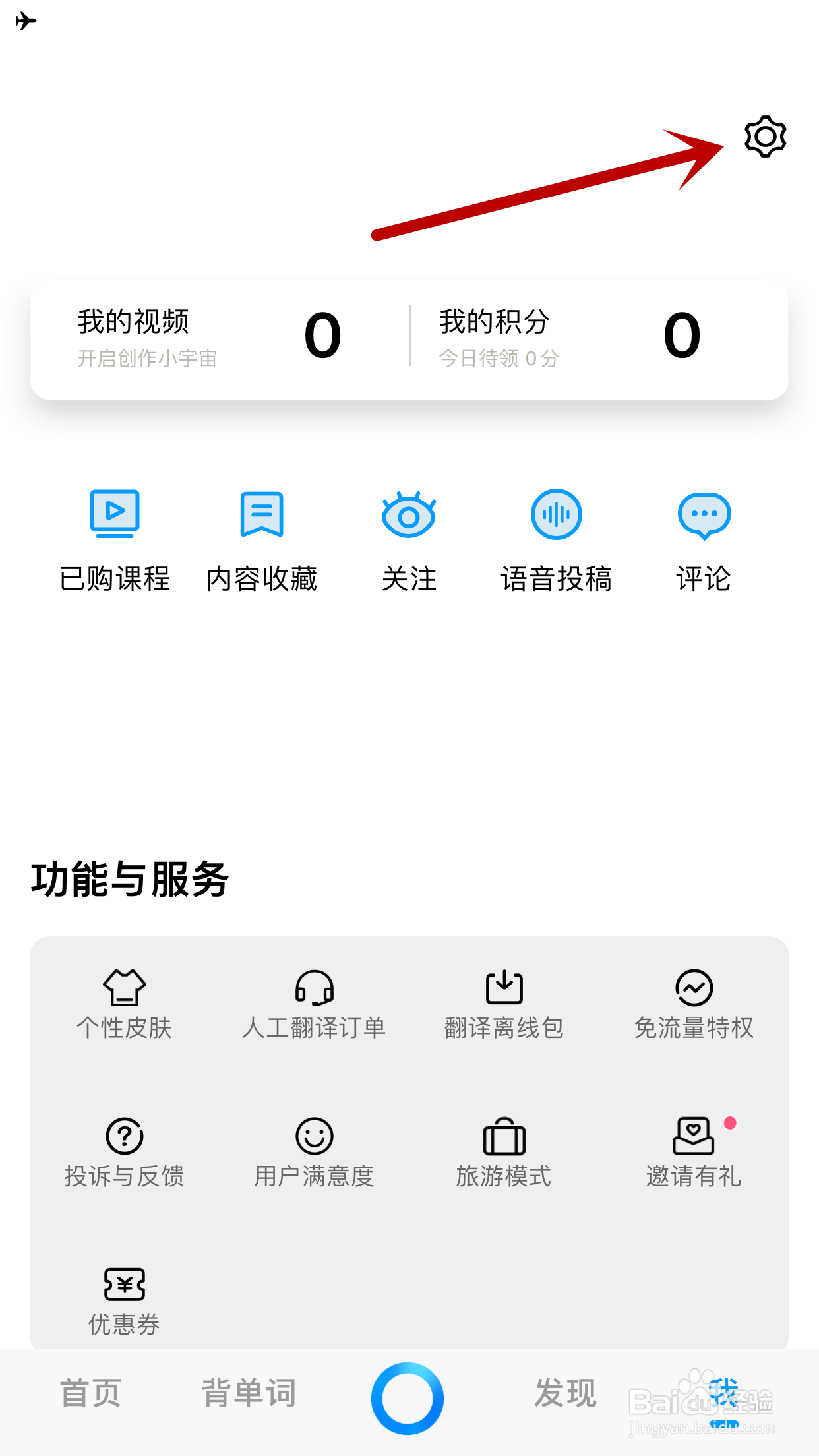Open the settings gear icon
Image resolution: width=819 pixels, height=1456 pixels.
coord(765,136)
